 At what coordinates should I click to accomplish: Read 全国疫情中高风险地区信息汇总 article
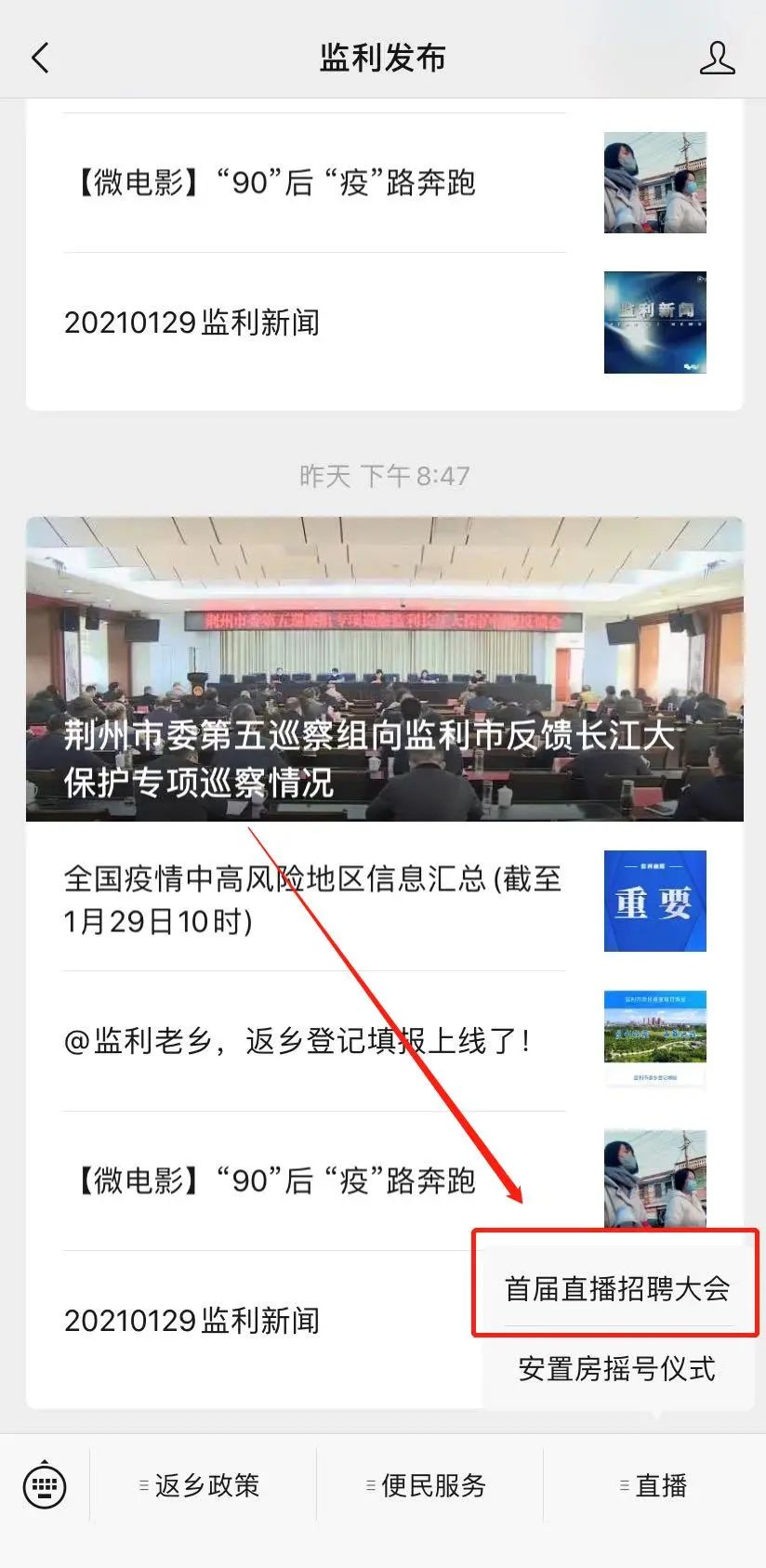tap(313, 900)
